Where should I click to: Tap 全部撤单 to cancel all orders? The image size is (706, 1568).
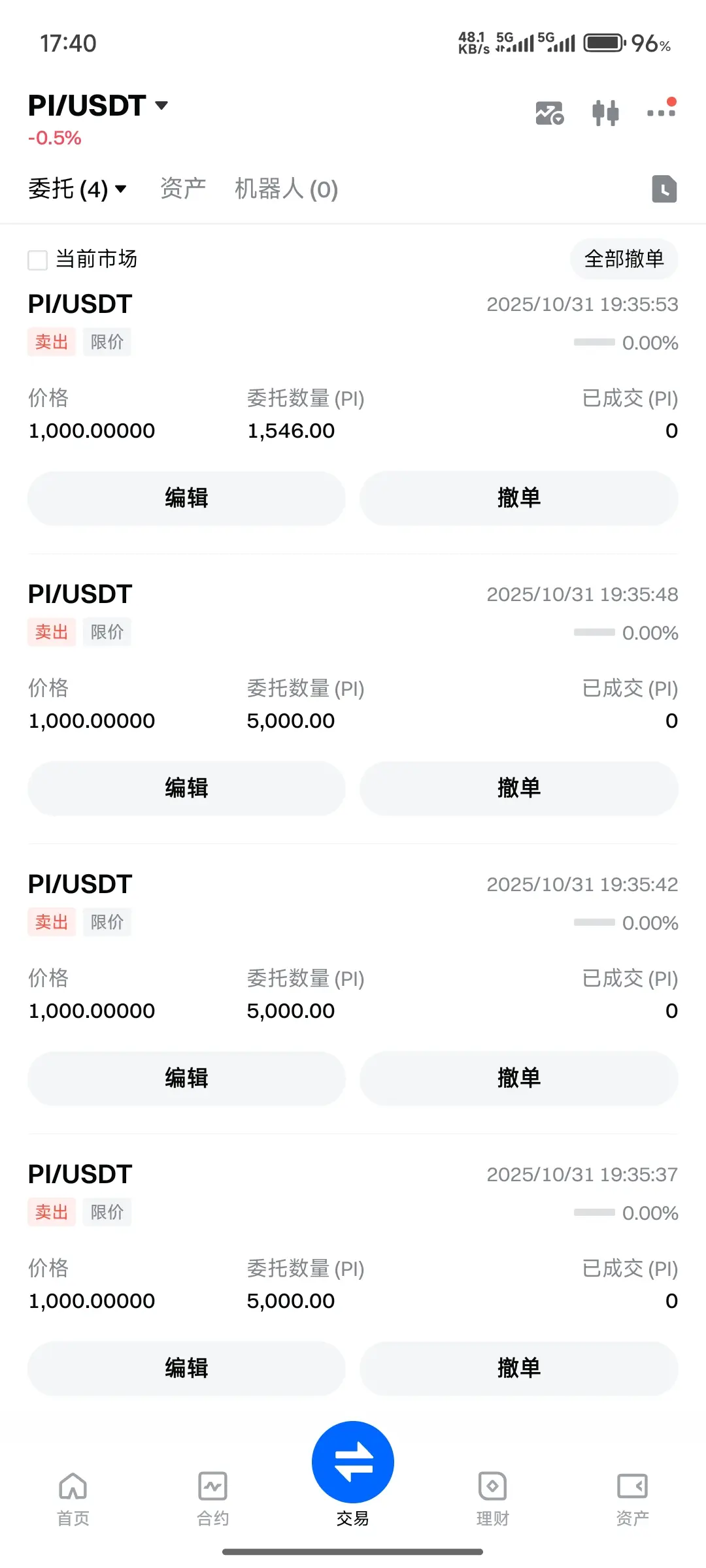point(624,259)
